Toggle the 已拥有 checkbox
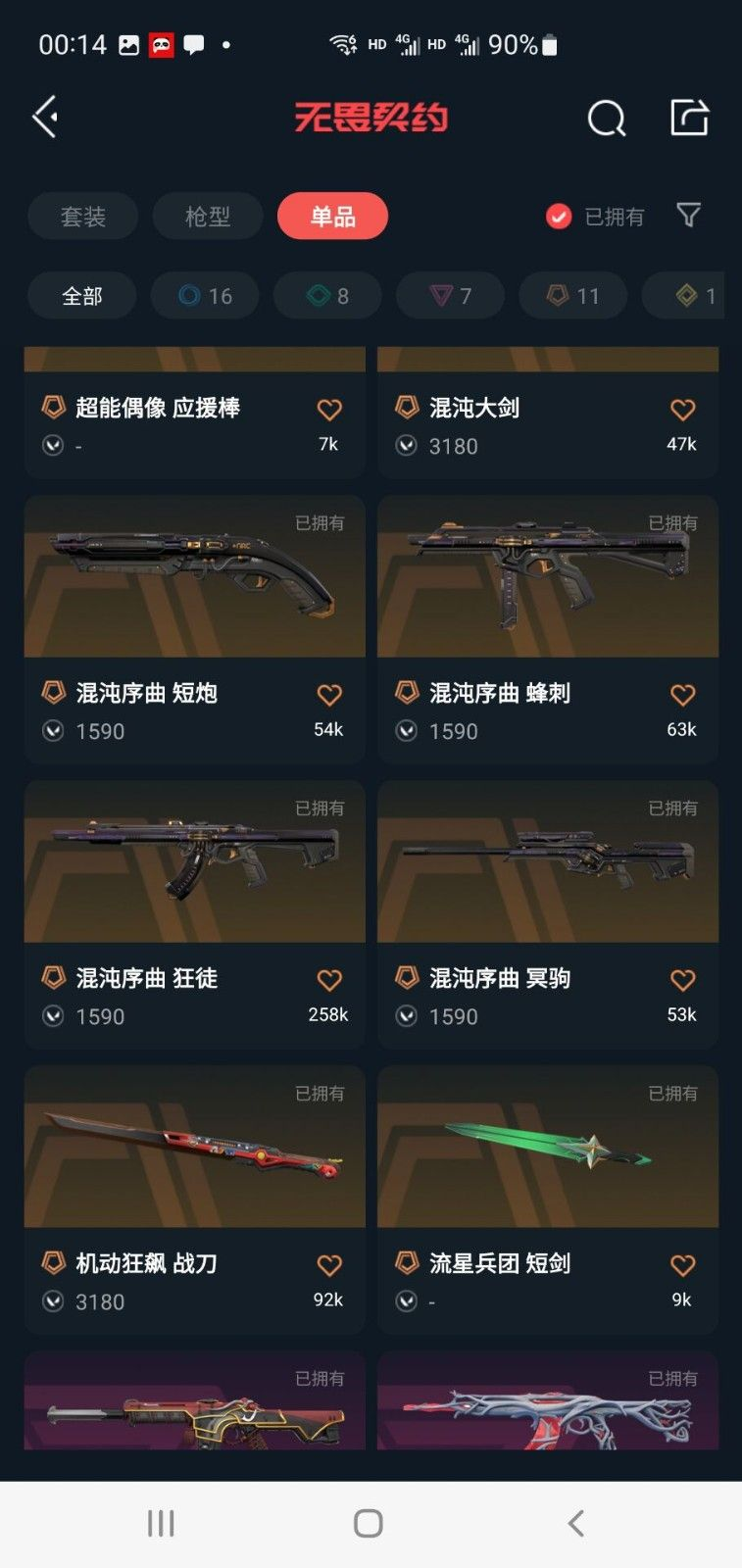This screenshot has width=742, height=1568. 559,217
